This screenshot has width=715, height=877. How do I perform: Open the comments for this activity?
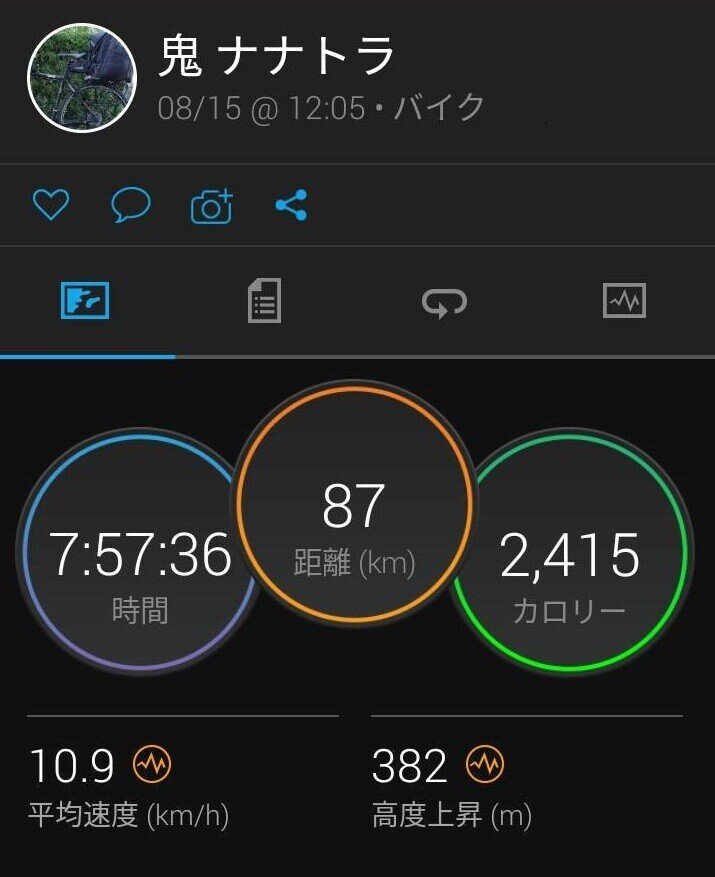click(130, 206)
